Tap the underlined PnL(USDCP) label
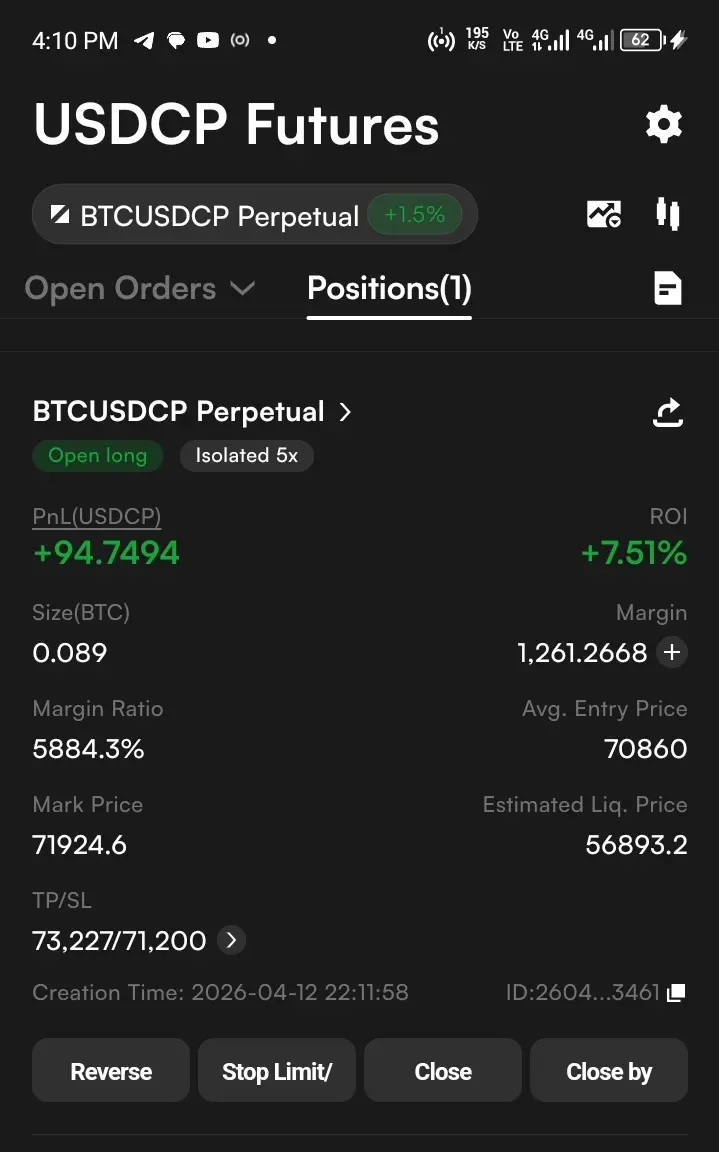This screenshot has width=719, height=1152. pos(96,516)
